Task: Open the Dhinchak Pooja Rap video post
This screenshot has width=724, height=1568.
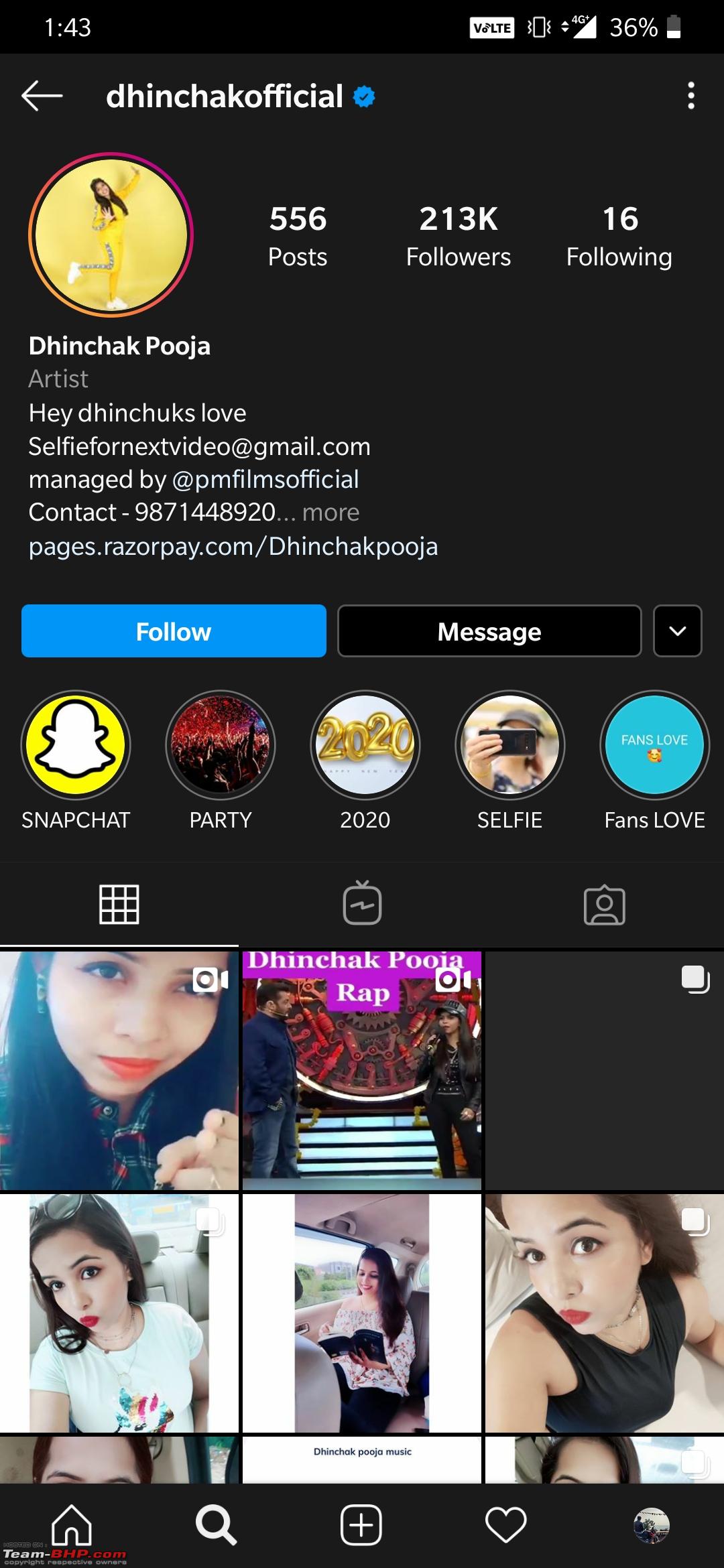Action: click(x=362, y=1071)
